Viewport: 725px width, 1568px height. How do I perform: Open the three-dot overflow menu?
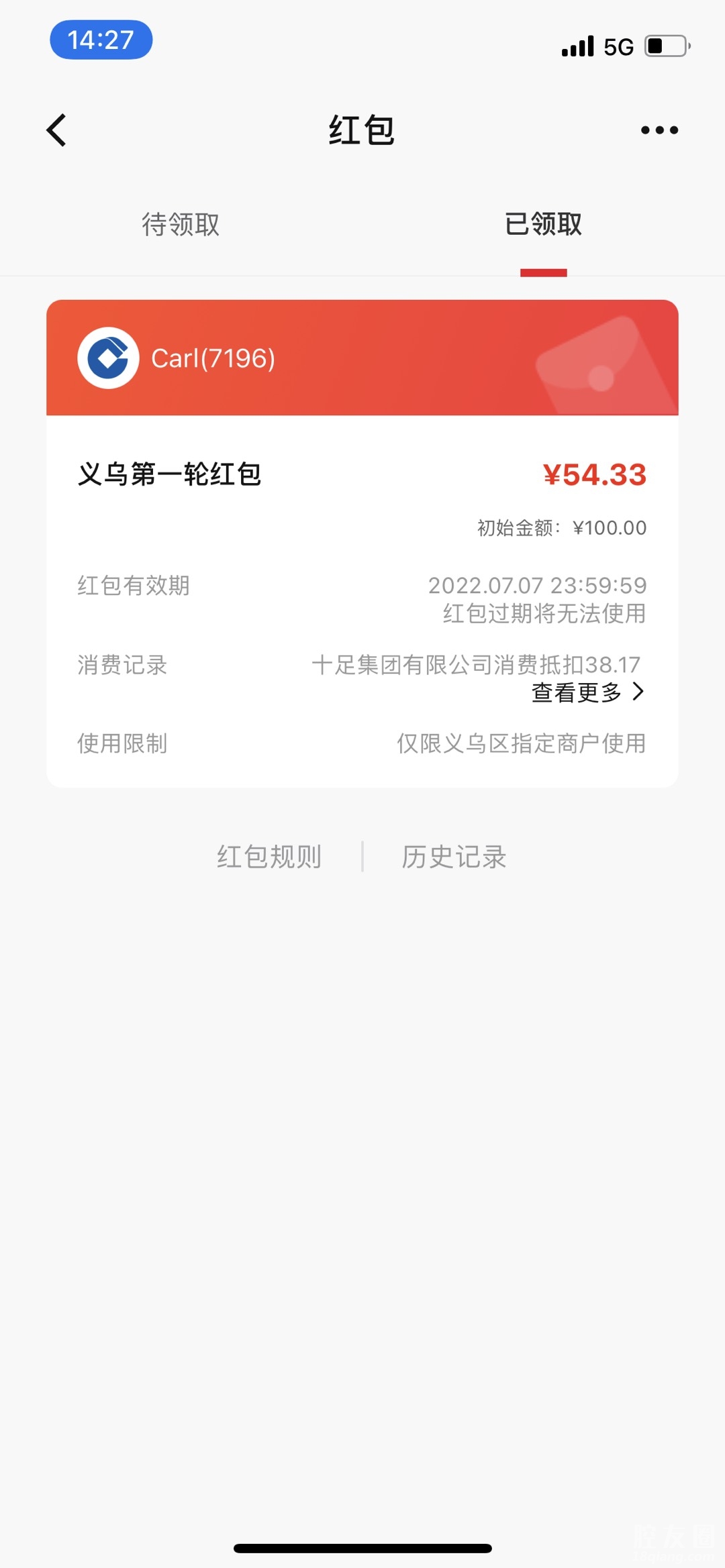coord(659,130)
